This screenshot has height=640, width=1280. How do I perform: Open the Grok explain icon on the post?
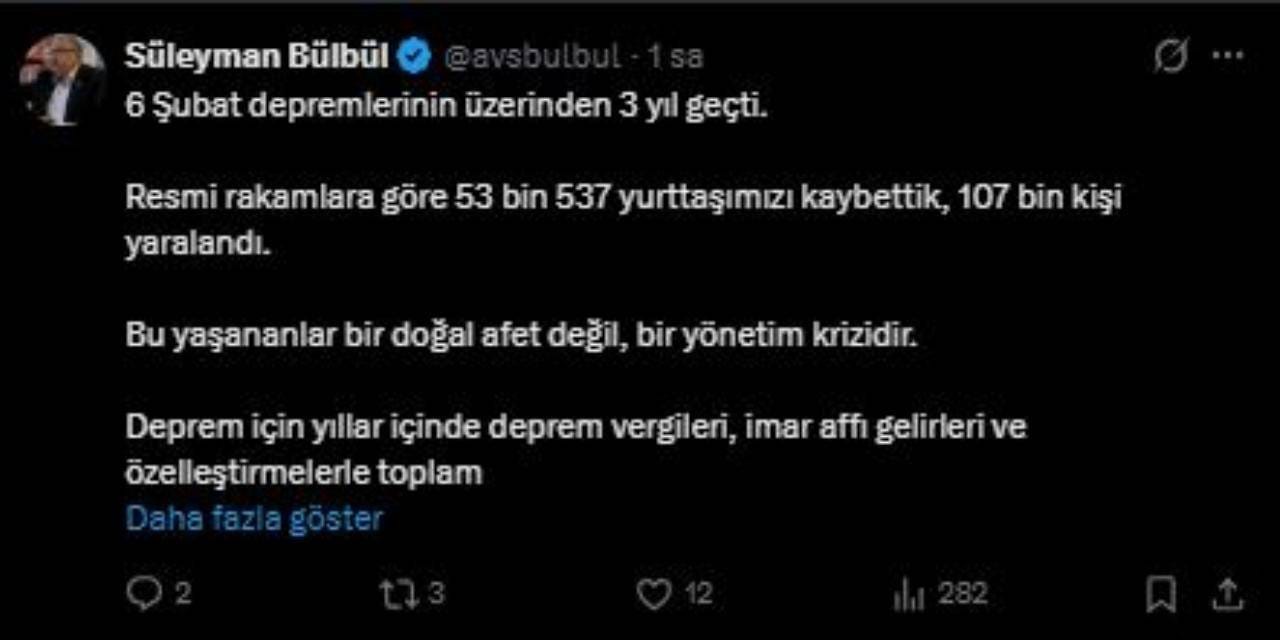point(1170,58)
